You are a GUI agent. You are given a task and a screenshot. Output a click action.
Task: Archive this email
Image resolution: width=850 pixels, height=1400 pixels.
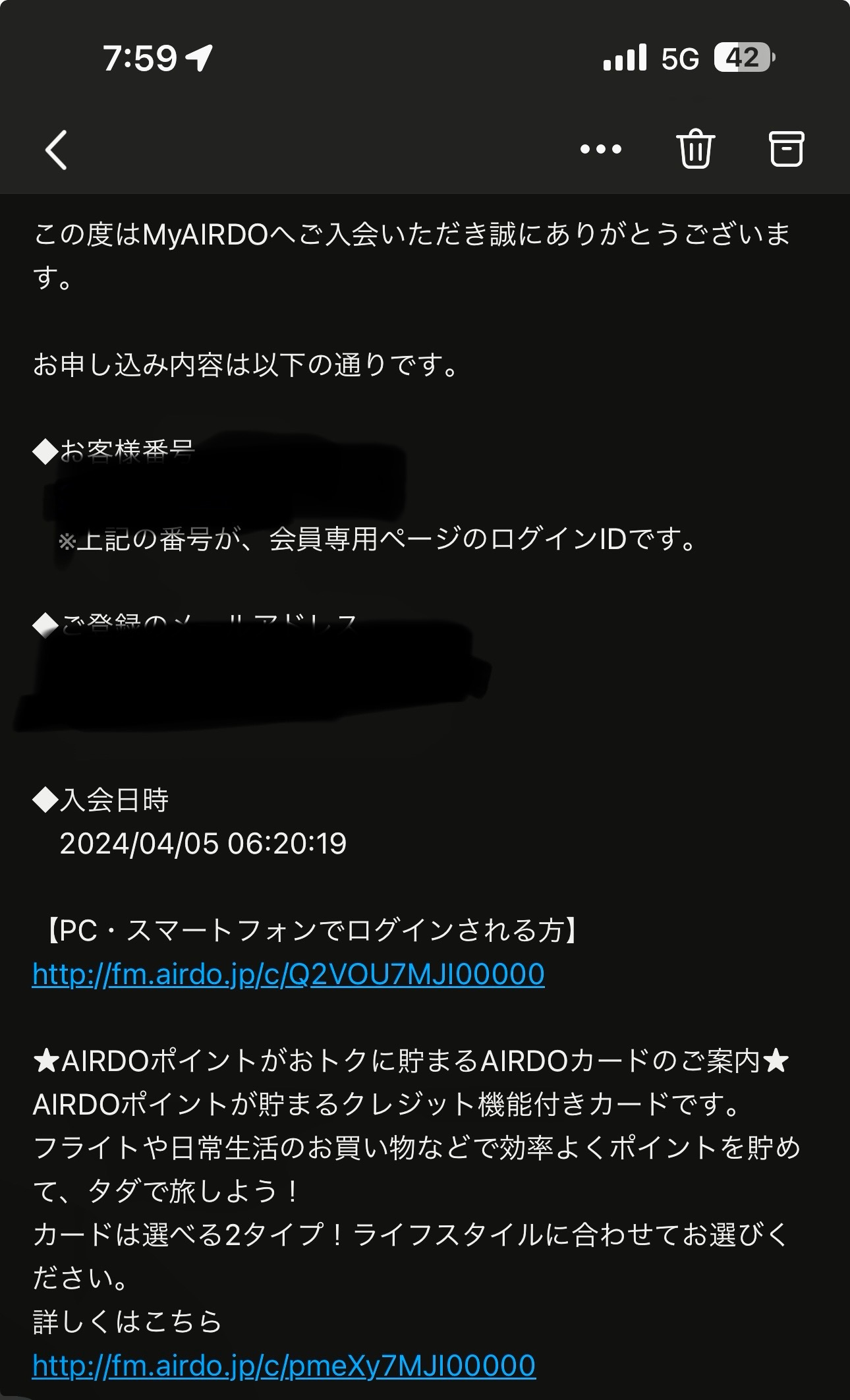click(786, 149)
